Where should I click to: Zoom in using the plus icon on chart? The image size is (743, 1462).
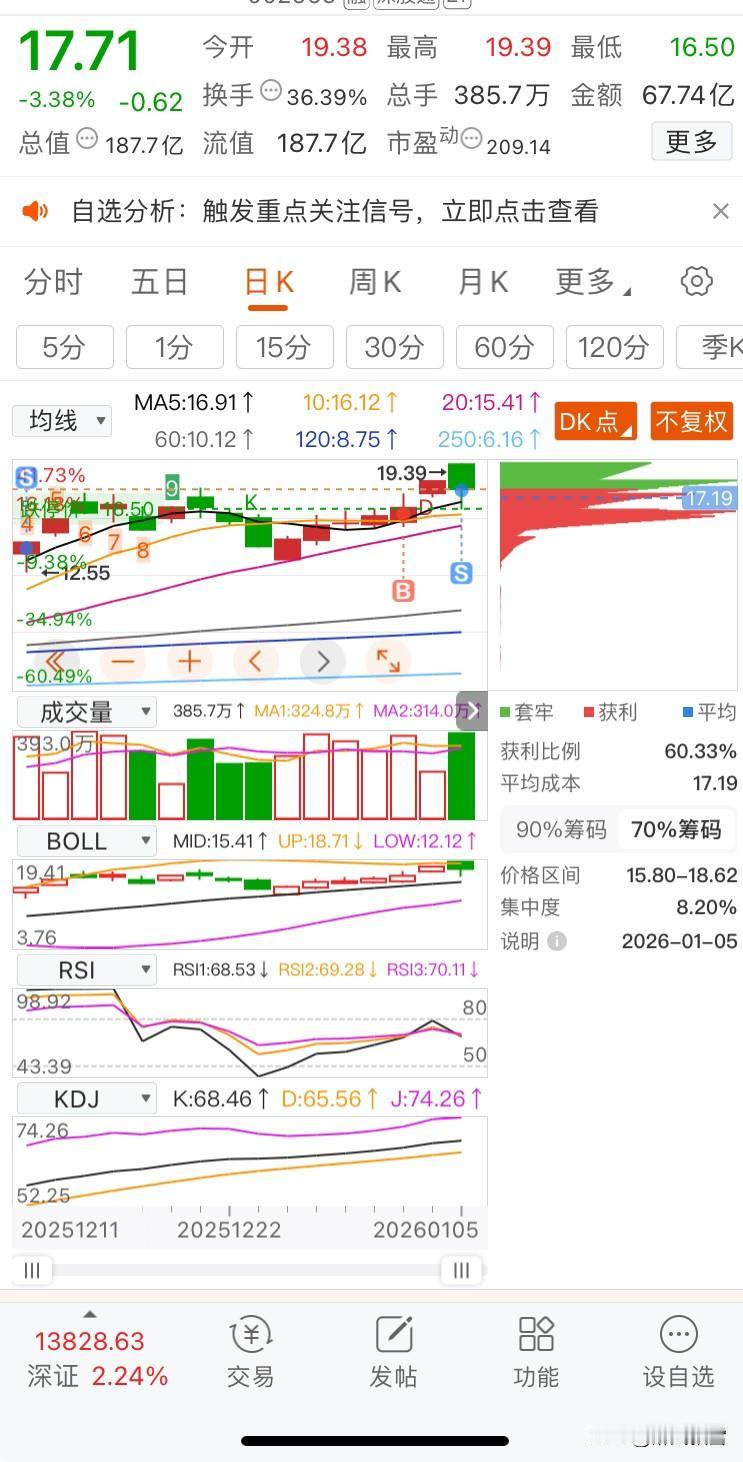(189, 661)
